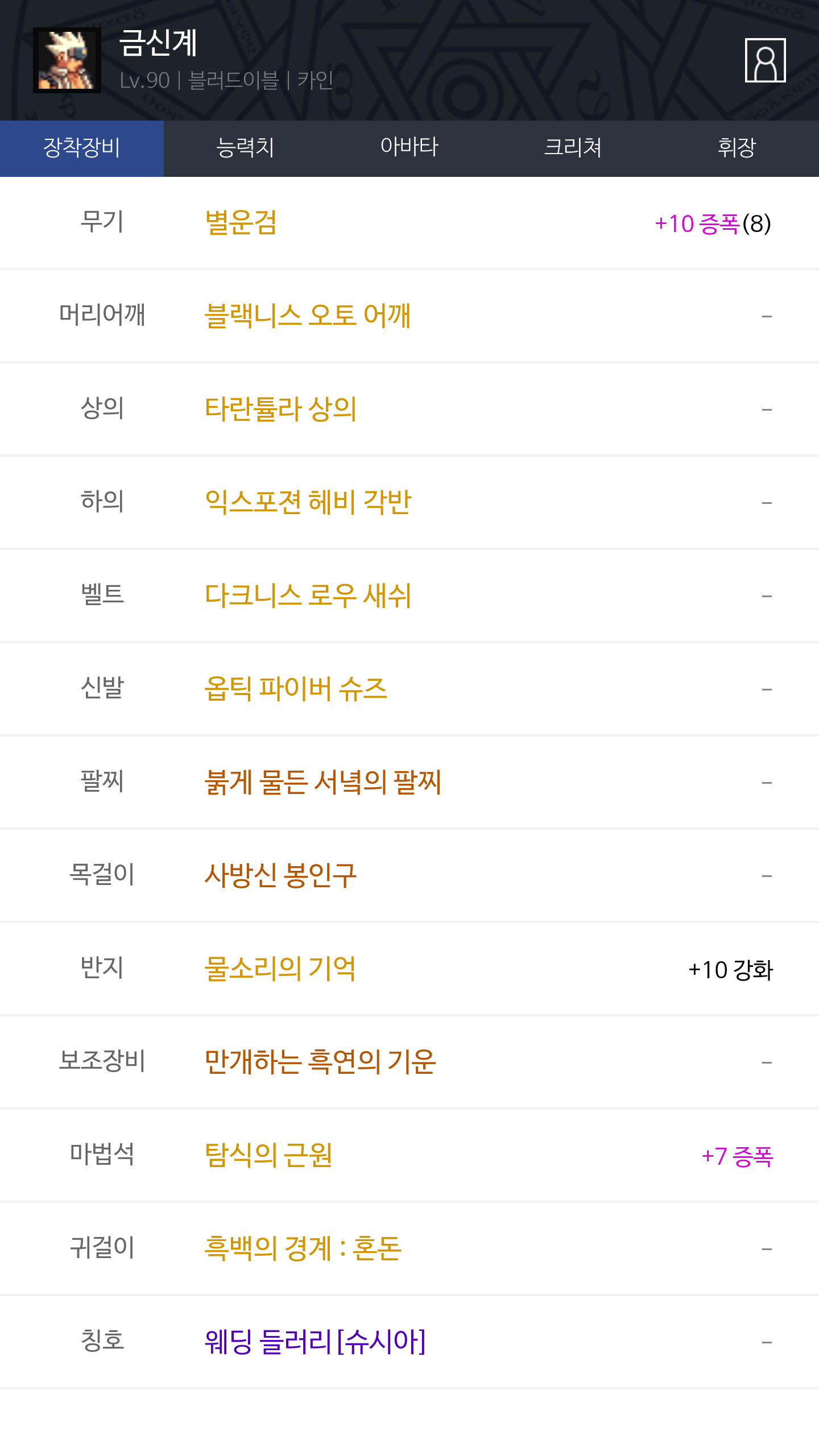Switch to the 능력치 tab
819x1456 pixels.
(x=246, y=148)
